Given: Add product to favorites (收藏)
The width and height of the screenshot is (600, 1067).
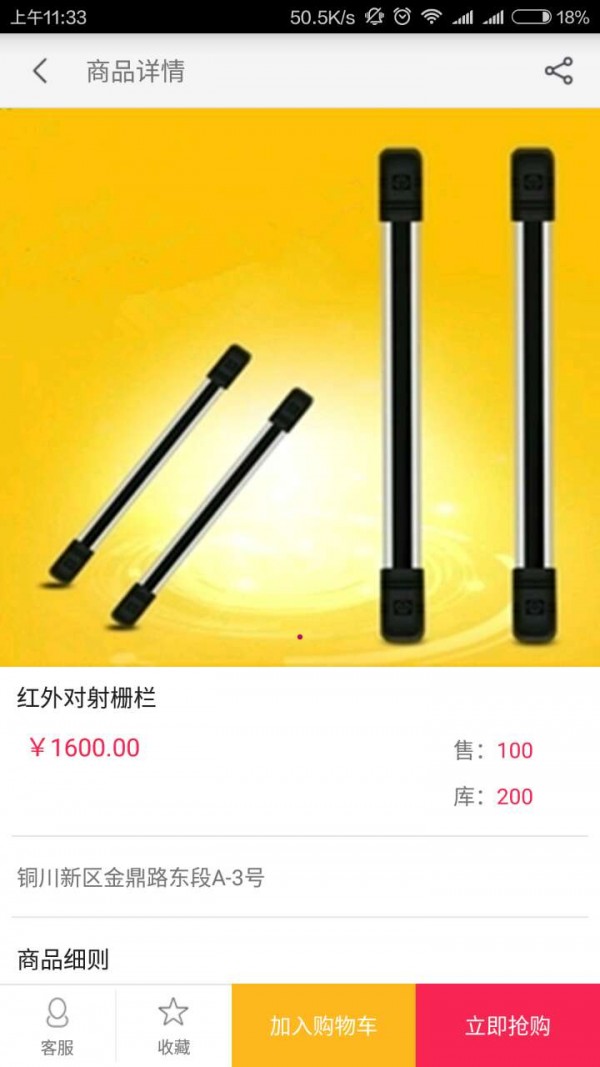Looking at the screenshot, I should (x=173, y=1026).
